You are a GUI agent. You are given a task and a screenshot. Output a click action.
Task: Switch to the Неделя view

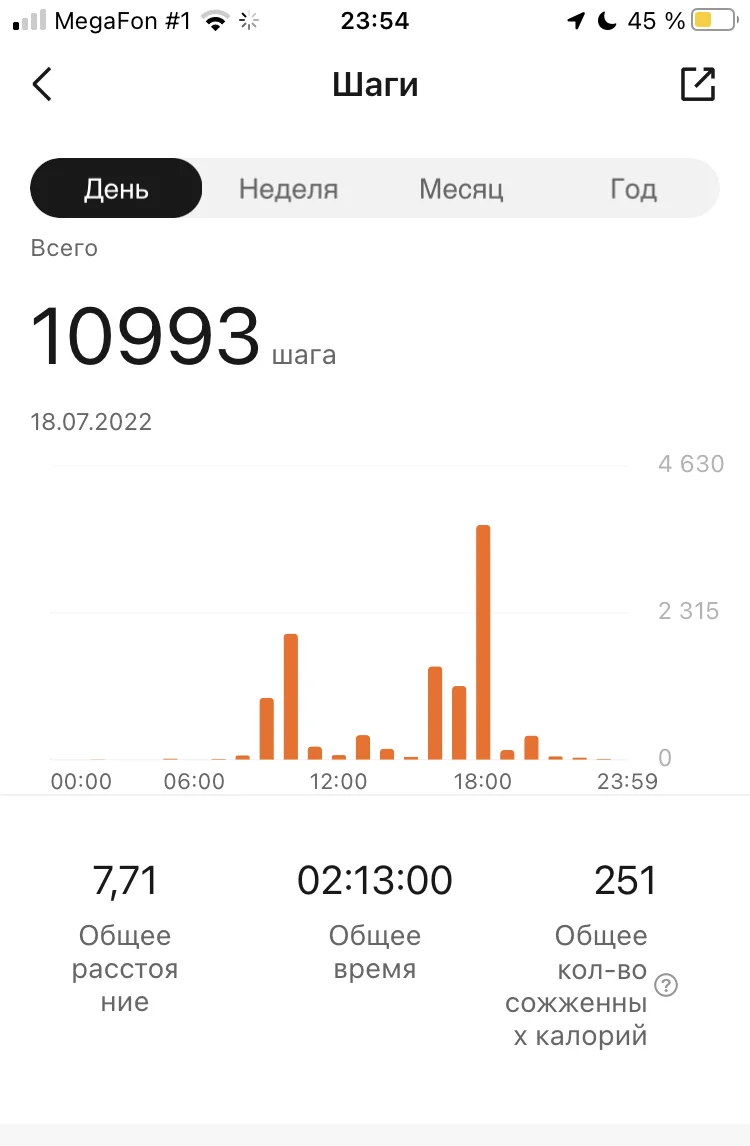[288, 189]
